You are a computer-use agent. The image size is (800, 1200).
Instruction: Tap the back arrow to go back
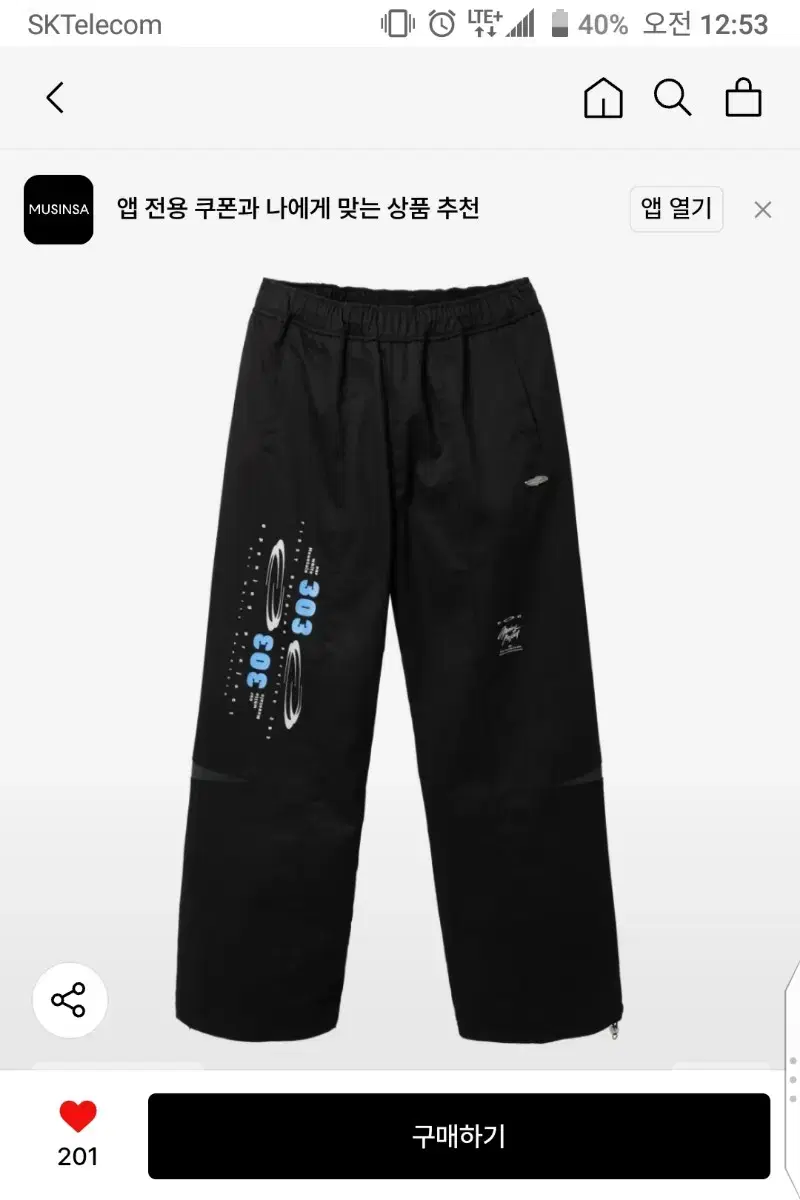click(x=55, y=98)
